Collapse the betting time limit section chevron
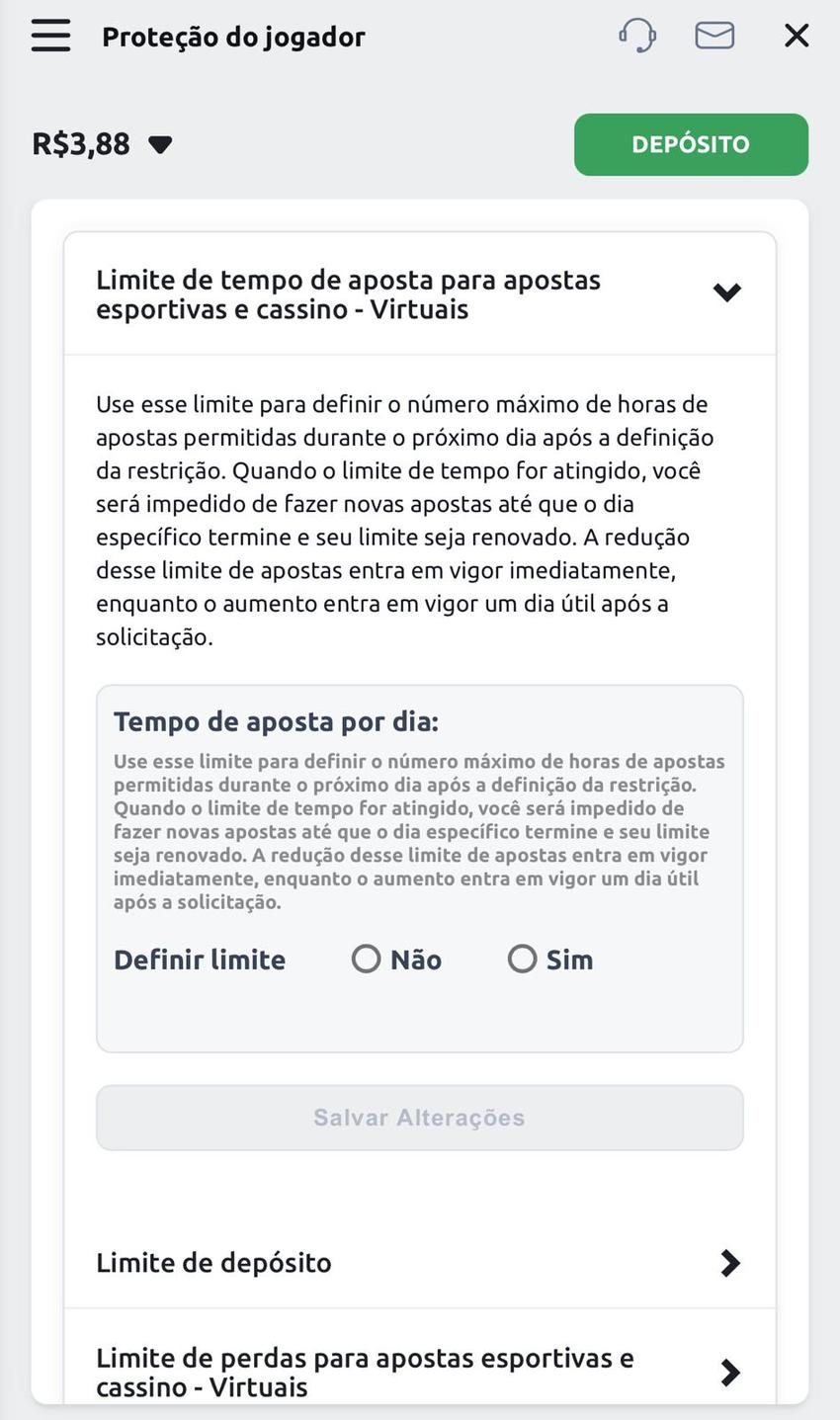The width and height of the screenshot is (840, 1420). 726,292
